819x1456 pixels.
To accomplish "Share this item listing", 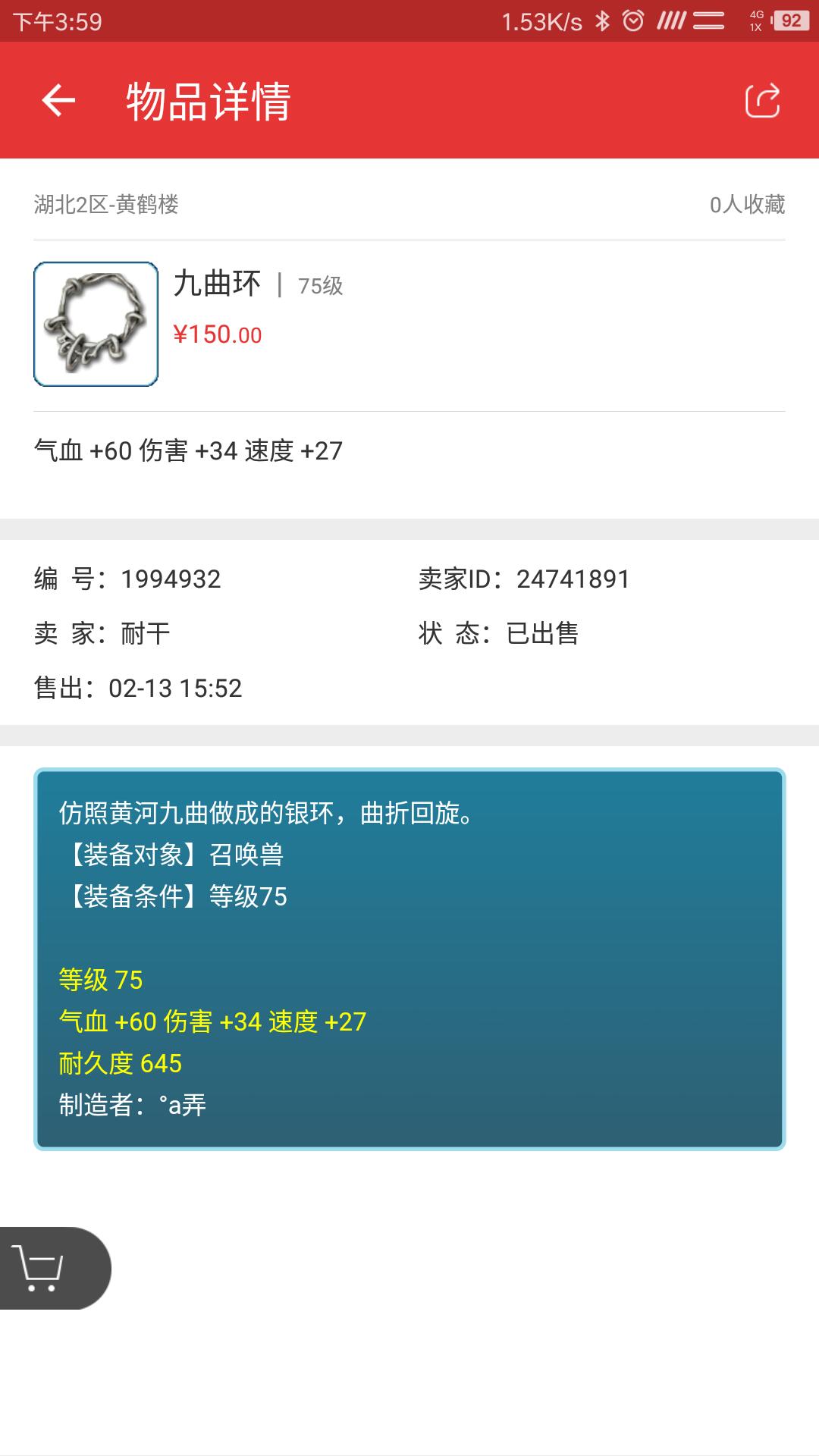I will pos(762,100).
